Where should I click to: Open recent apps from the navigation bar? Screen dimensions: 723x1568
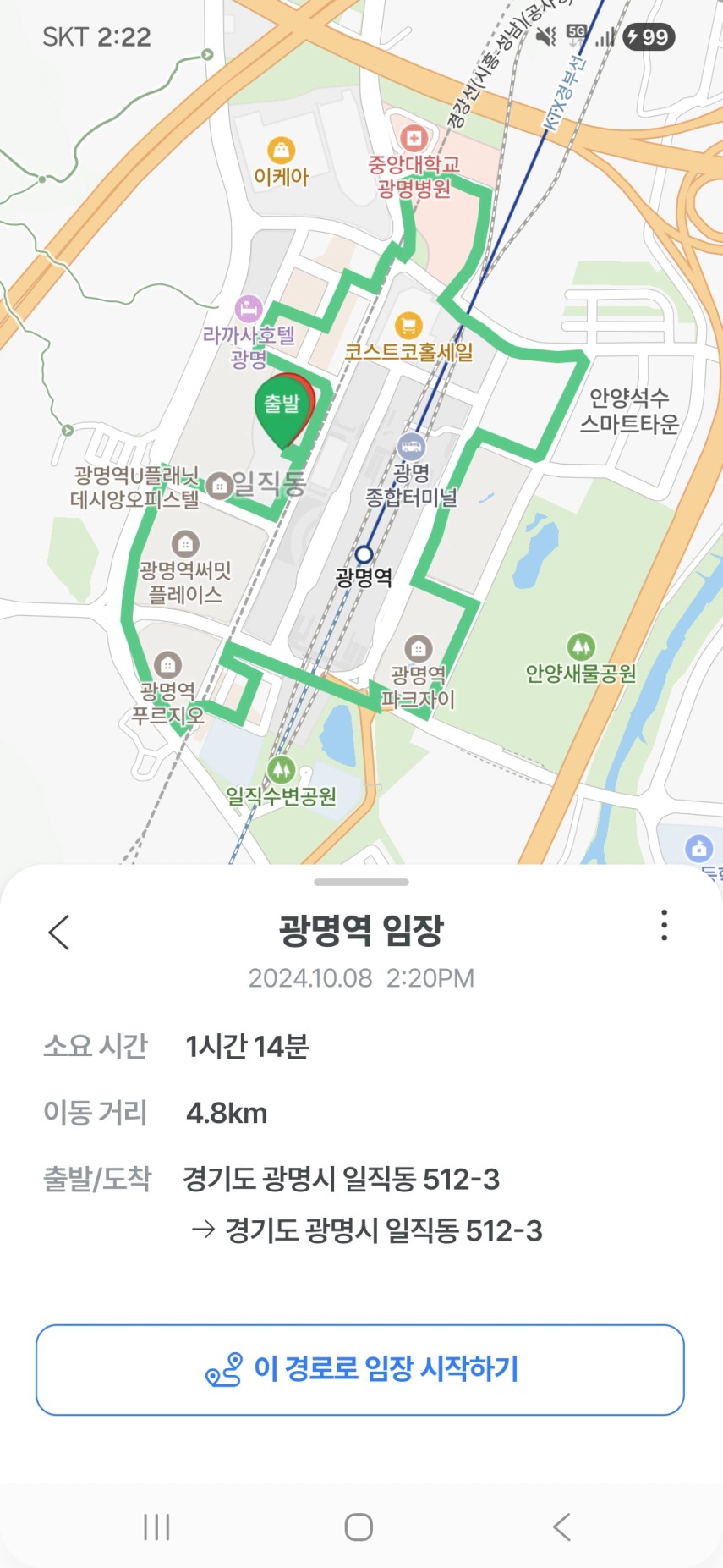point(156,1527)
